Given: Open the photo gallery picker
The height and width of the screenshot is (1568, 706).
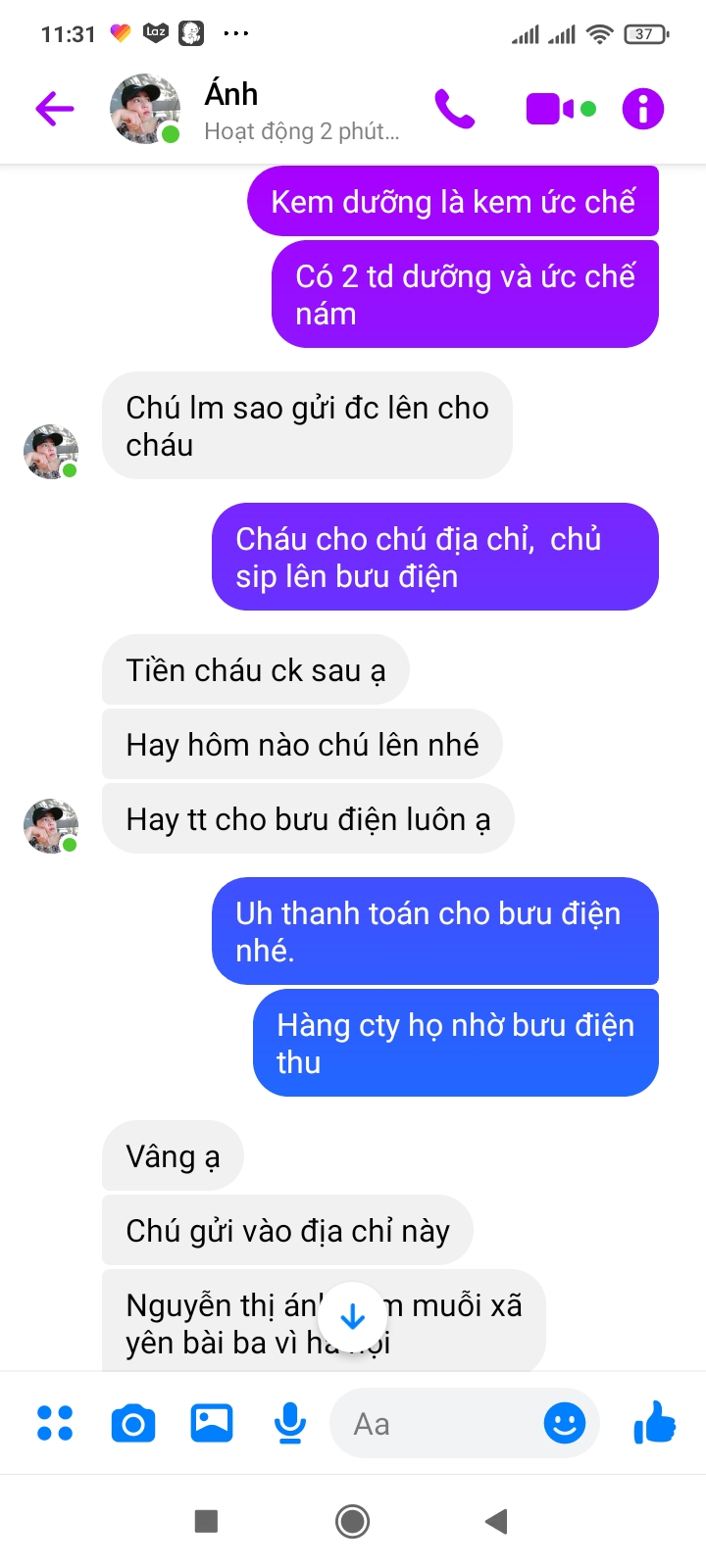Looking at the screenshot, I should 212,1423.
